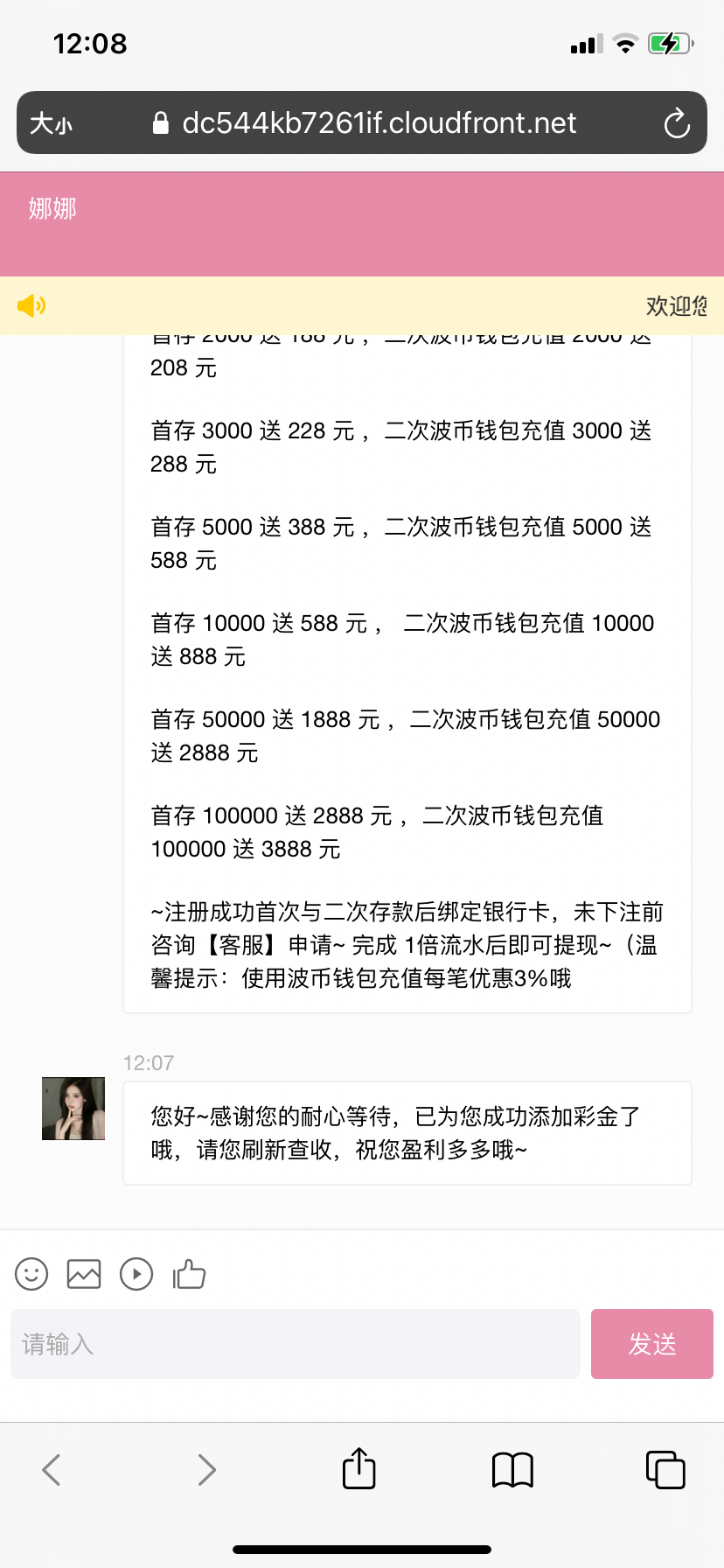Screen dimensions: 724x1568
Task: Open the 大小 text size menu
Action: 51,123
